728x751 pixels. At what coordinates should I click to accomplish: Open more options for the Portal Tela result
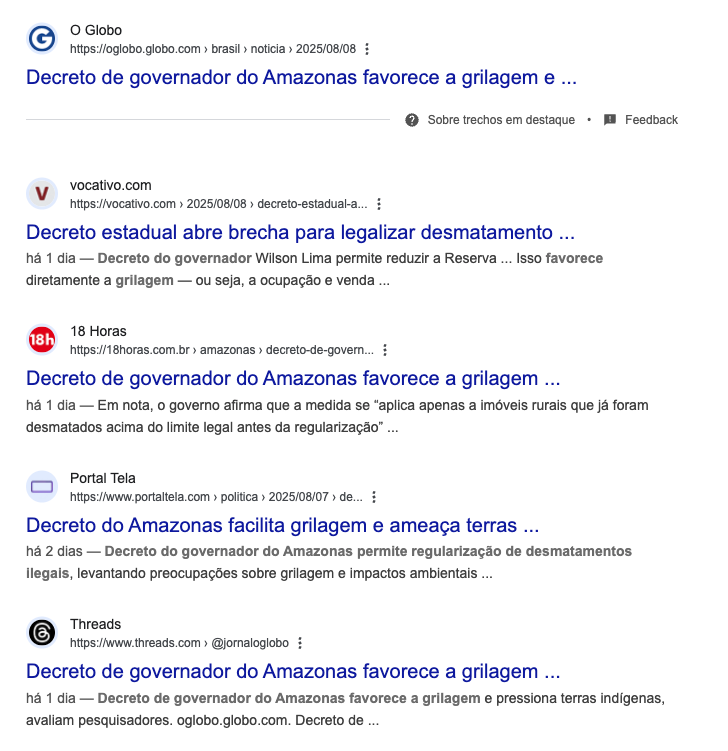[x=374, y=497]
